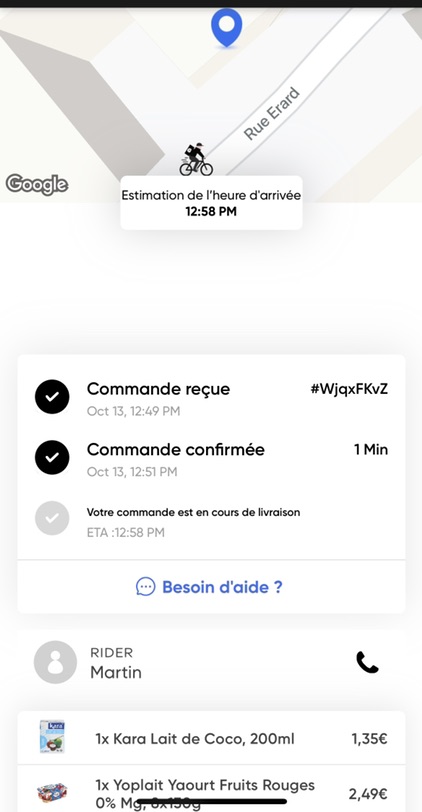Open the Kara Lait de Coco item
The width and height of the screenshot is (422, 812).
pyautogui.click(x=211, y=738)
